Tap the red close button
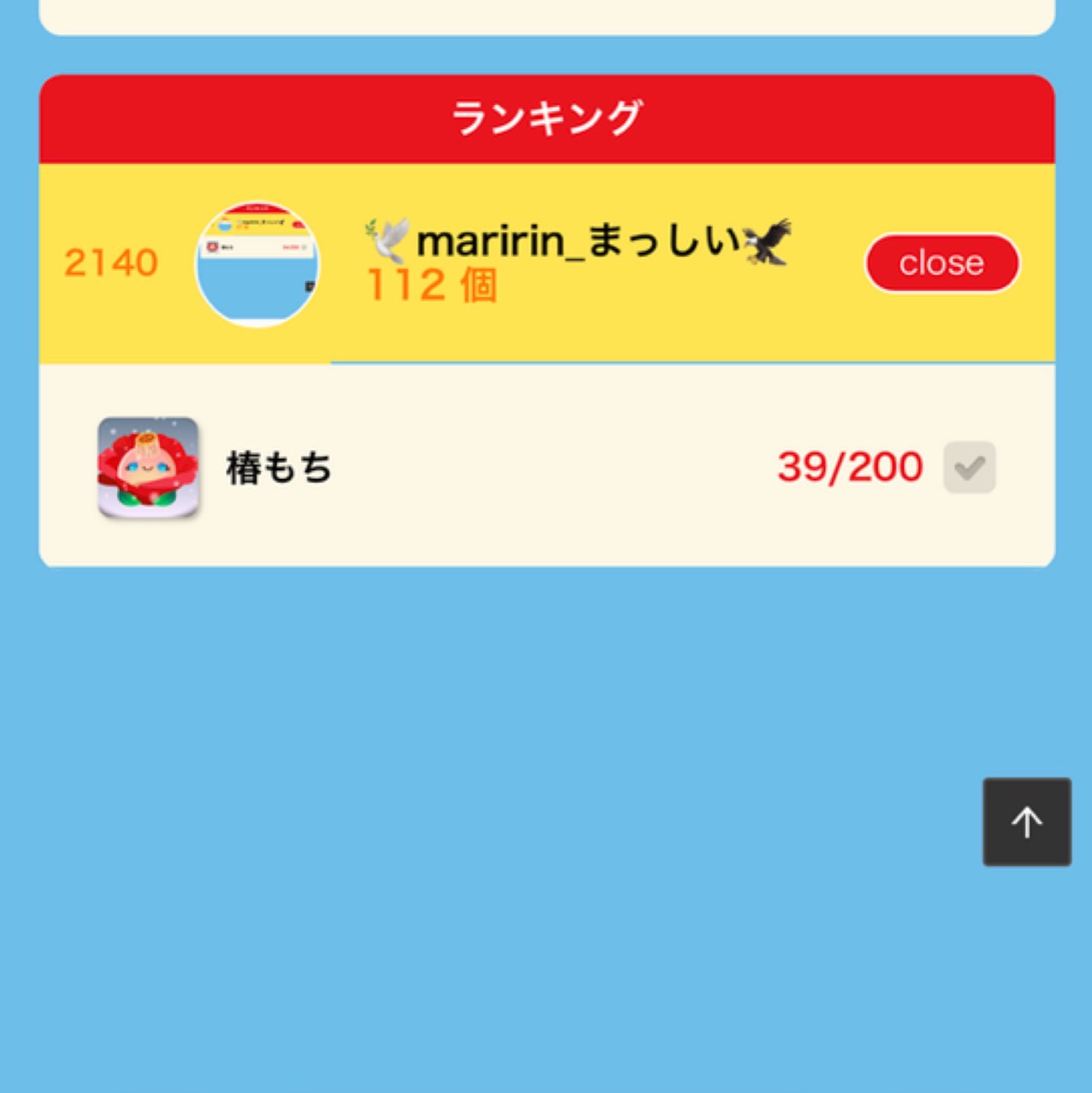This screenshot has height=1093, width=1092. point(942,263)
